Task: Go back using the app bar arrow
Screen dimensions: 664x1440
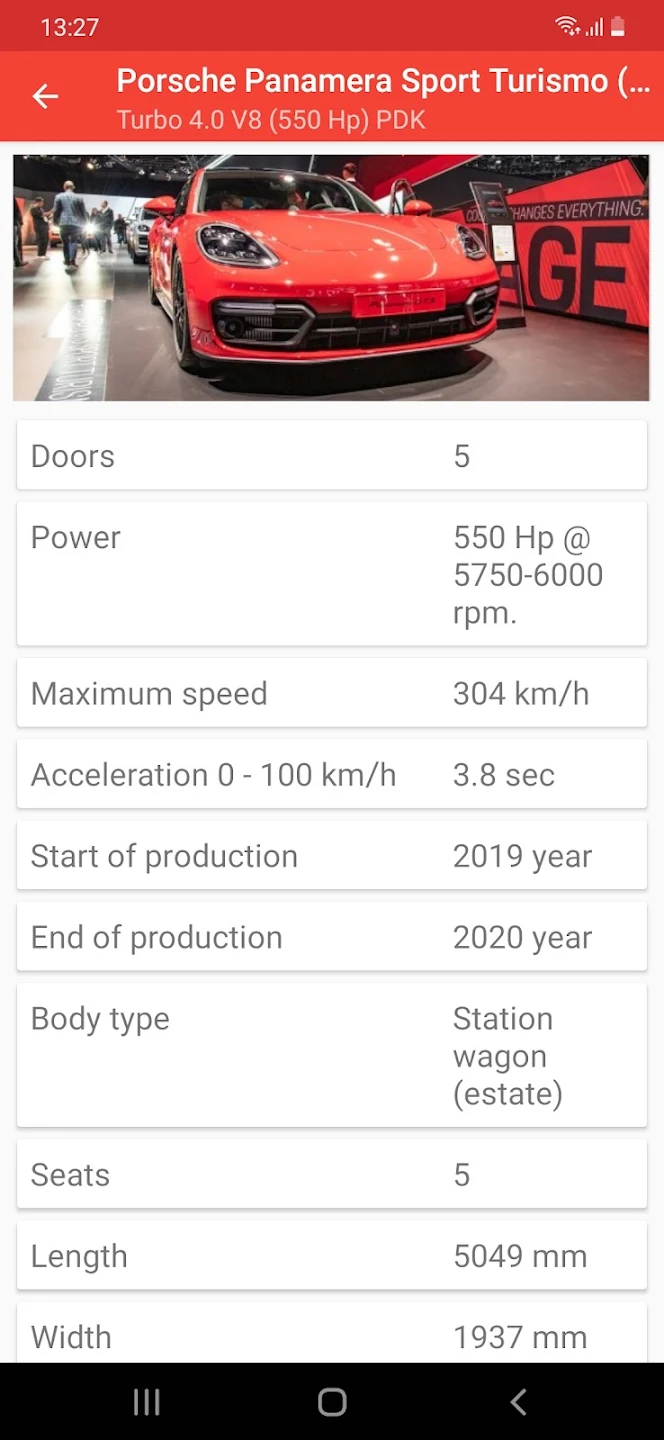Action: click(x=46, y=96)
